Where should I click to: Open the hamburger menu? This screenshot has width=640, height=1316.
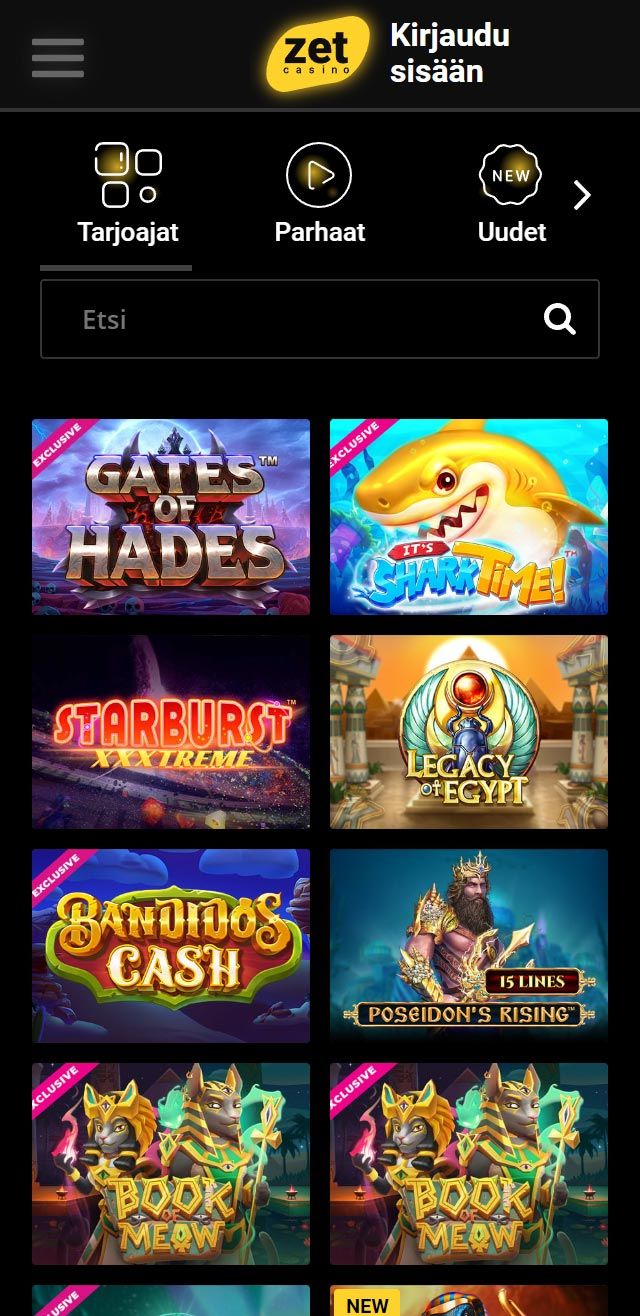click(x=57, y=56)
